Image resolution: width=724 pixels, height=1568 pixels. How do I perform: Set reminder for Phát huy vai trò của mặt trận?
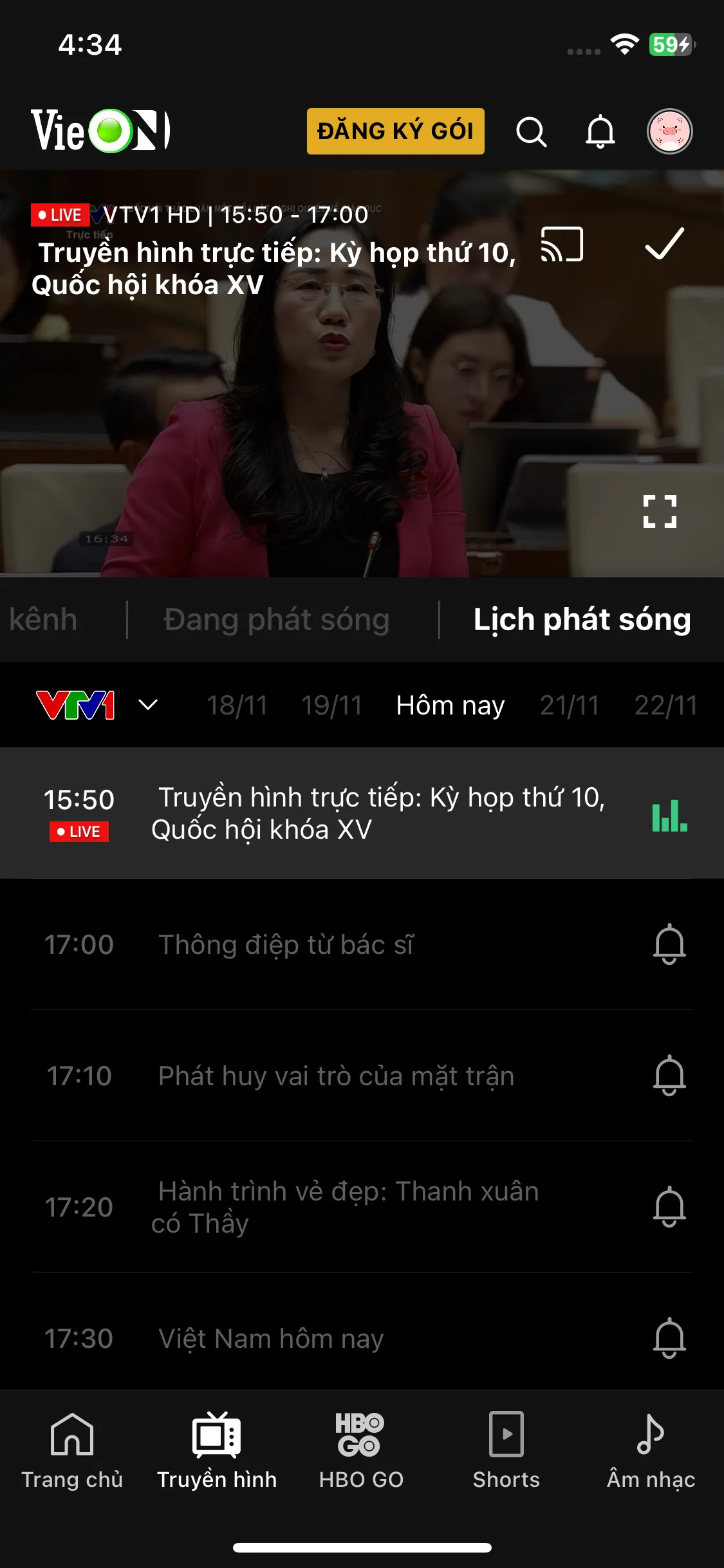coord(669,1076)
